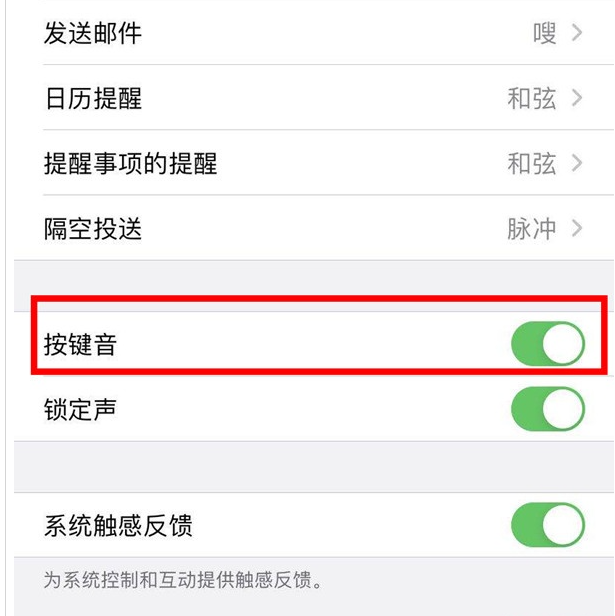Open the 隔空投送 sound setting
615x616 pixels.
pos(312,228)
